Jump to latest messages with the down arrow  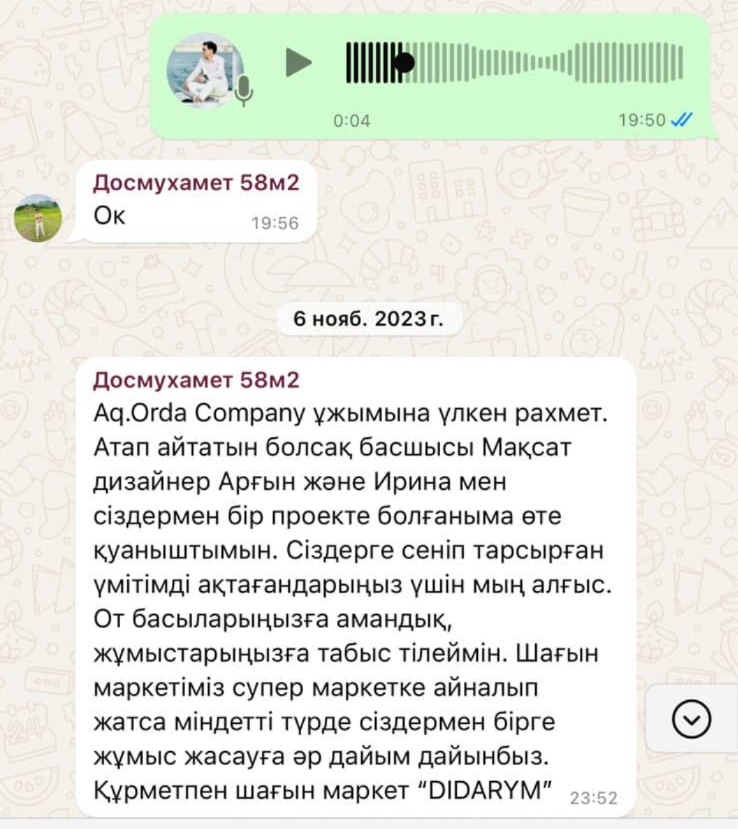pyautogui.click(x=693, y=717)
